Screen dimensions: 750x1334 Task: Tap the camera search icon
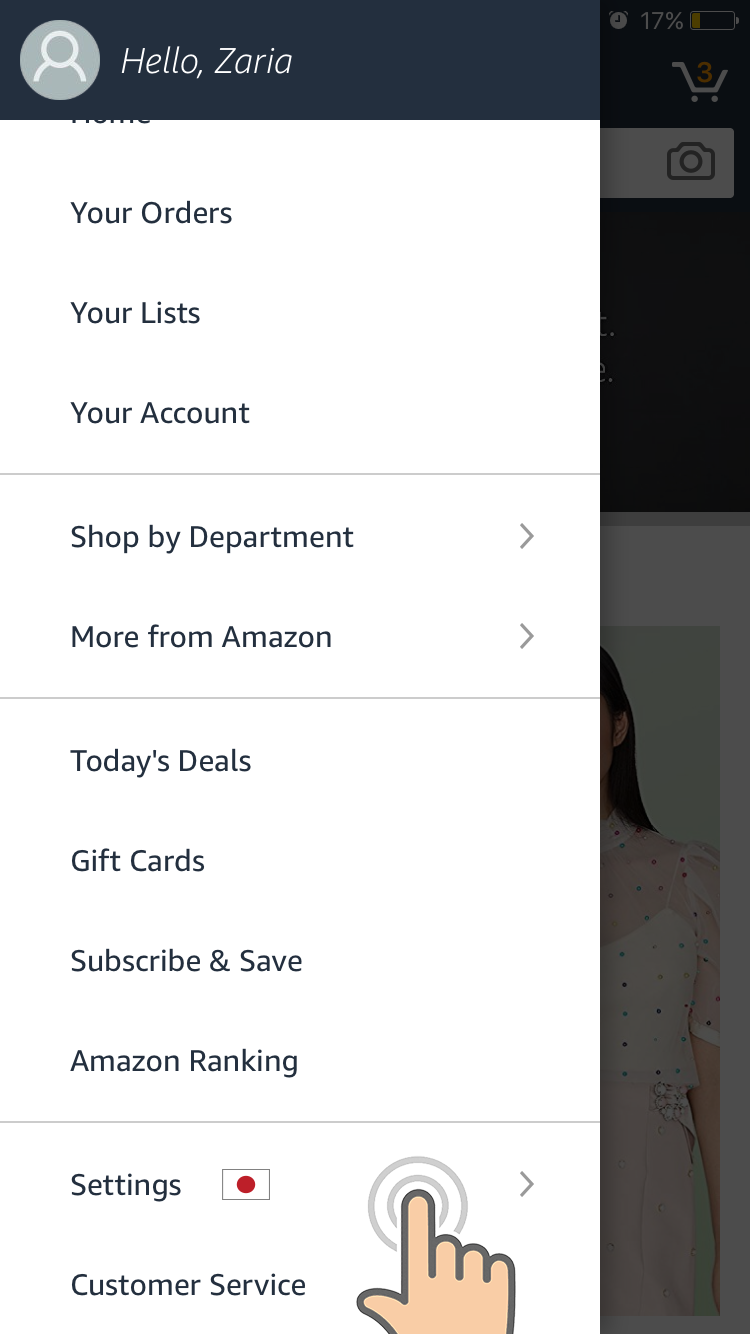point(690,161)
